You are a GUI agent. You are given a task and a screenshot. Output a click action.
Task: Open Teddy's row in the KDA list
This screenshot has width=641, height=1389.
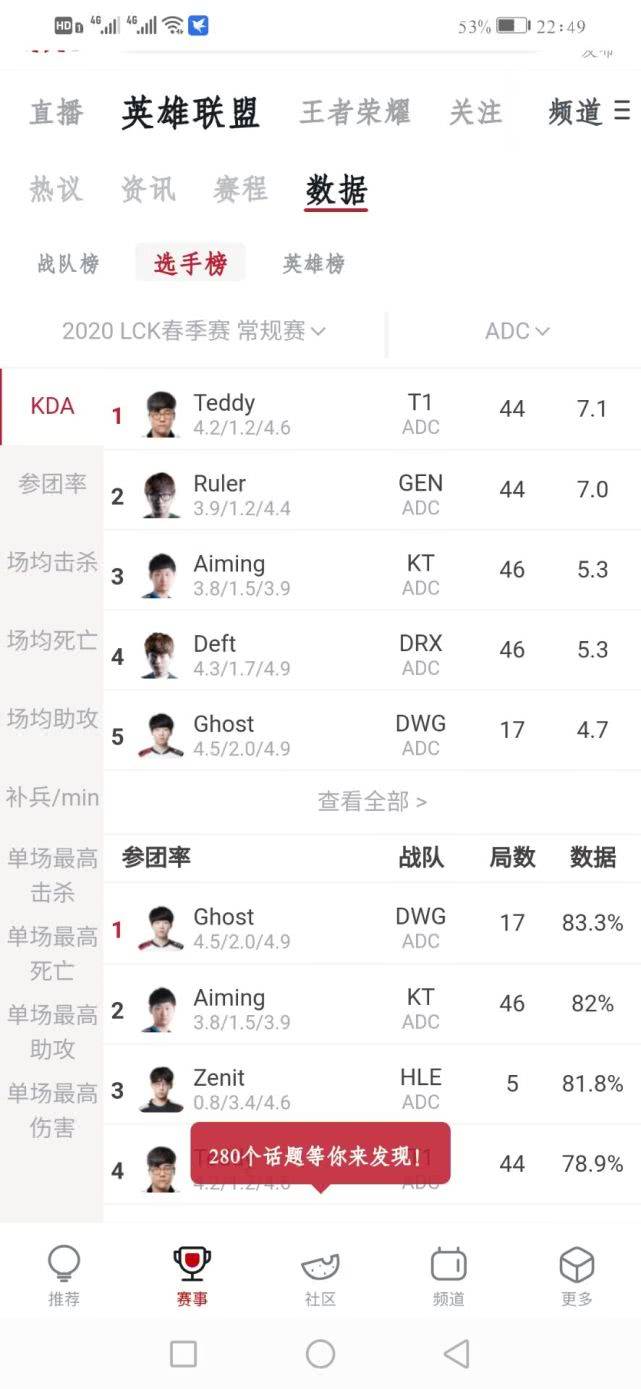click(x=372, y=410)
